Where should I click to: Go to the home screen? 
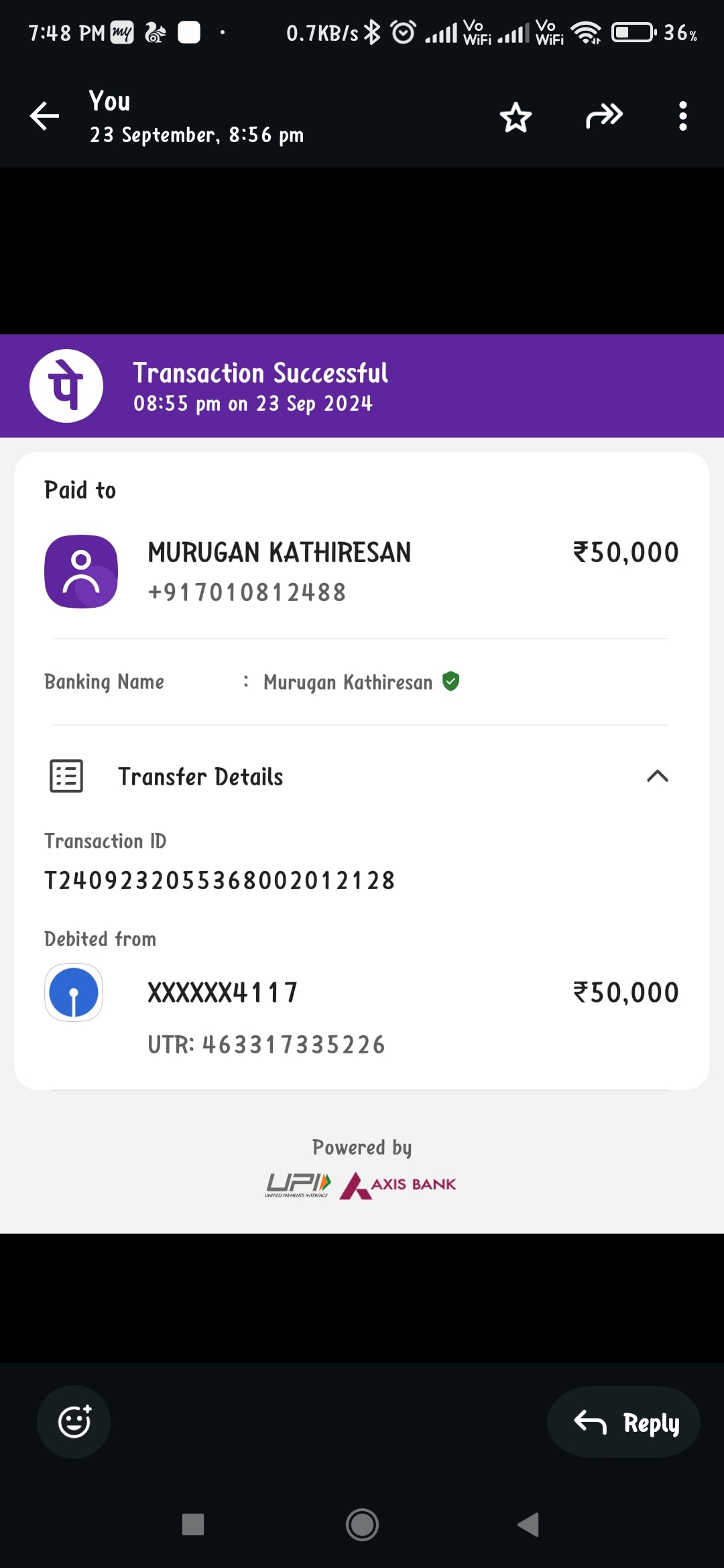(362, 1524)
